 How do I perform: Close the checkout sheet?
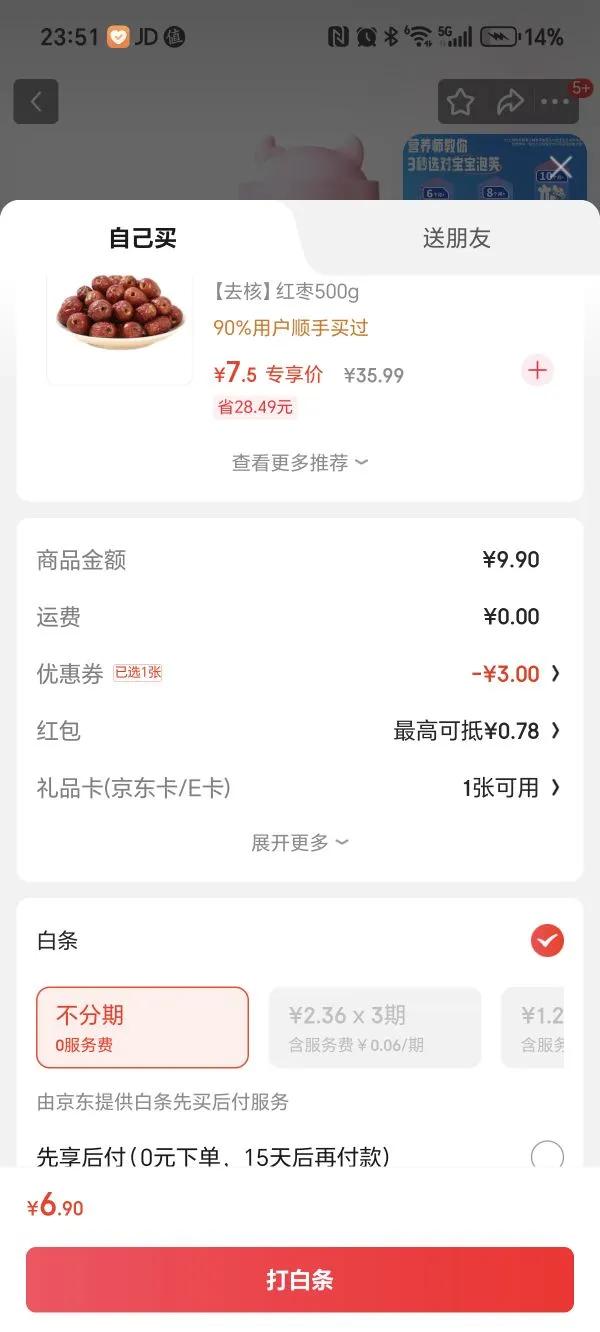point(561,166)
